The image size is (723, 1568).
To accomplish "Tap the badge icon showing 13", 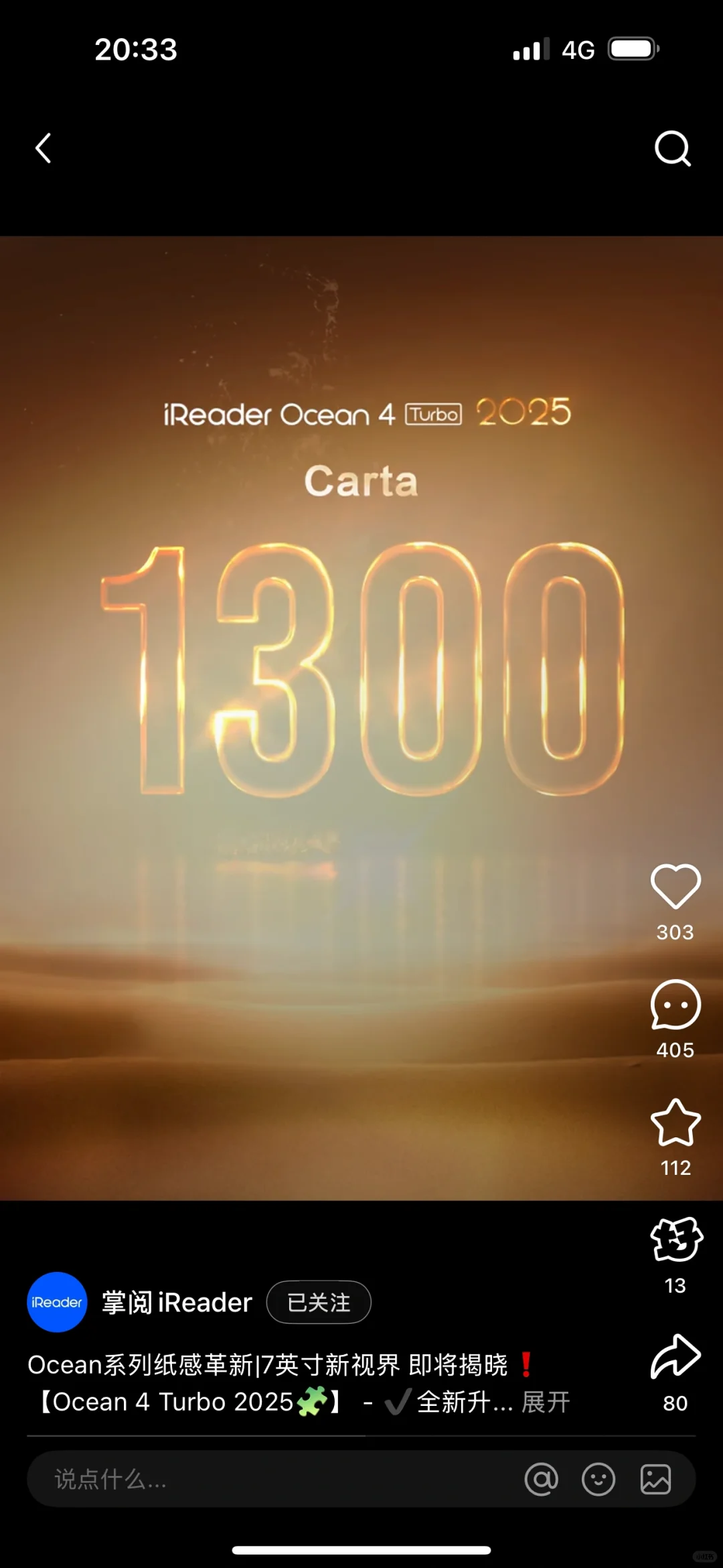I will click(x=676, y=1239).
